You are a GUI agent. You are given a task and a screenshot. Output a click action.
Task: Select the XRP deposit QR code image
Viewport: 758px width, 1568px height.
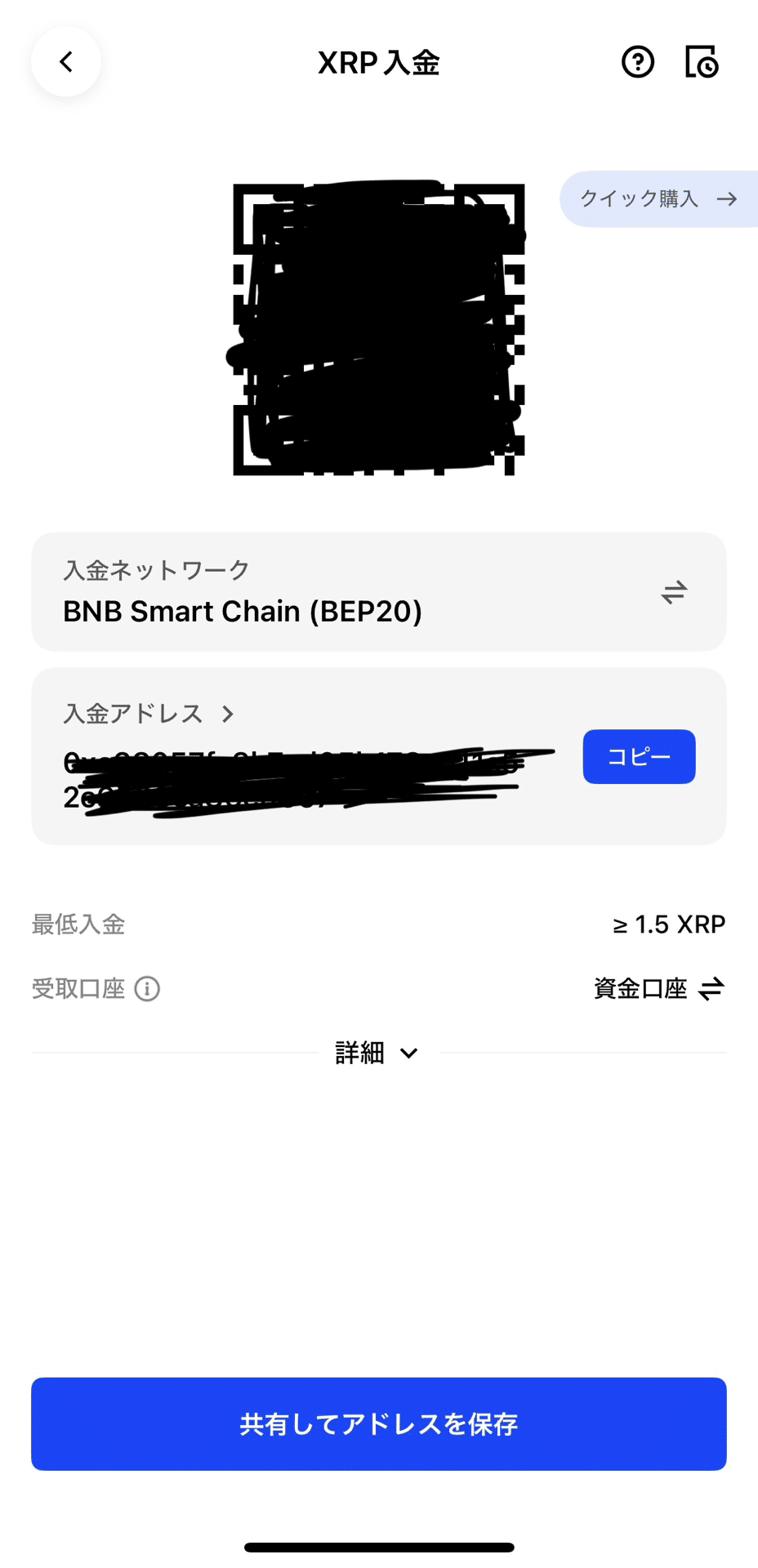[x=379, y=327]
